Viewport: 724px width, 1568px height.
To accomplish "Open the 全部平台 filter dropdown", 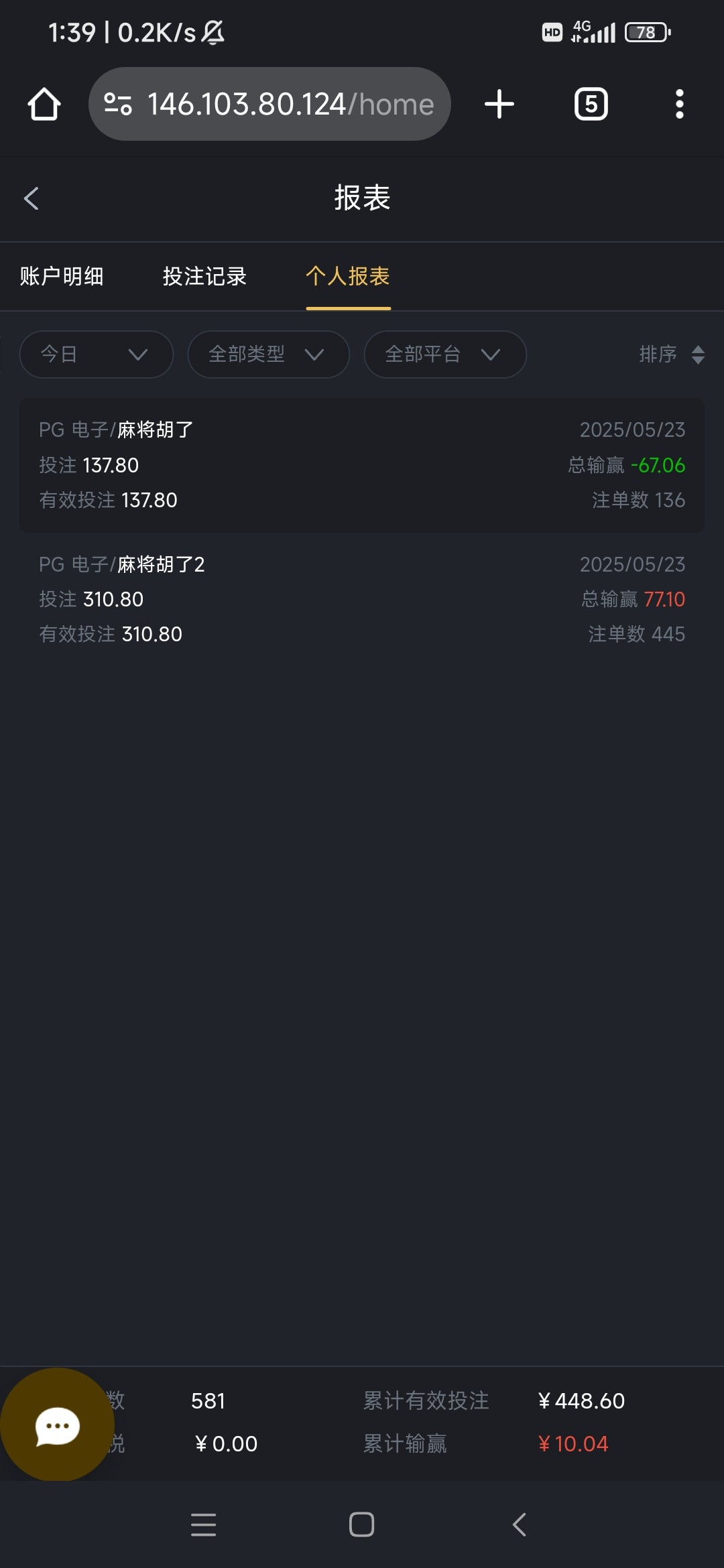I will [444, 354].
